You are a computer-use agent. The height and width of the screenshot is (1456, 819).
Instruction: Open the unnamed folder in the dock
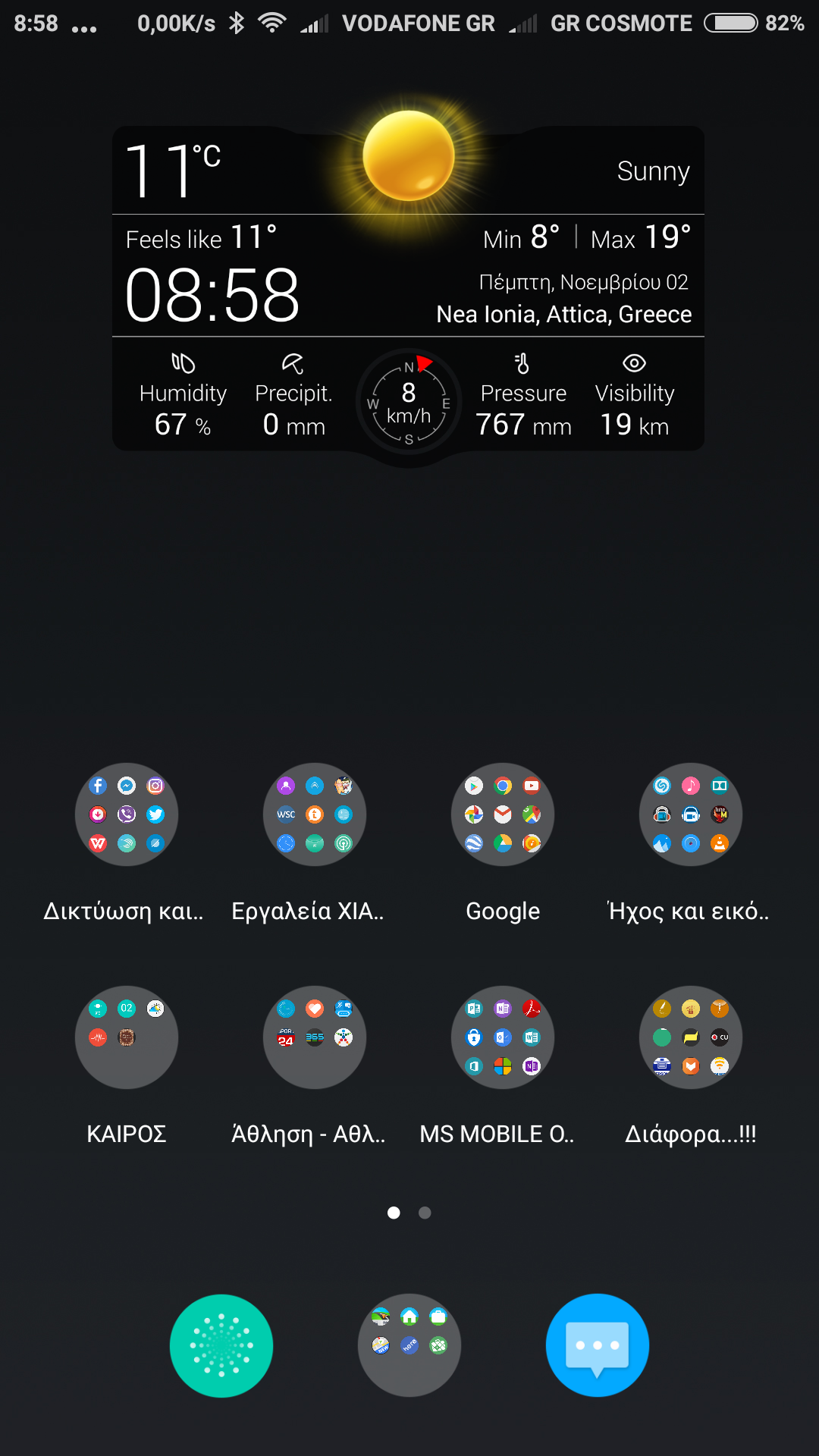coord(409,1345)
